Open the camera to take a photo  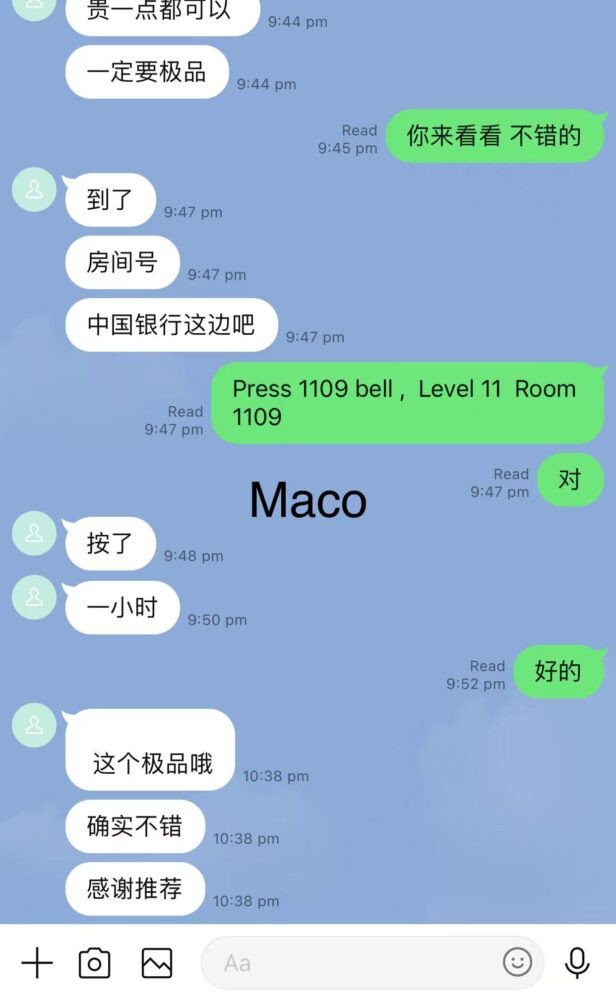(x=95, y=963)
